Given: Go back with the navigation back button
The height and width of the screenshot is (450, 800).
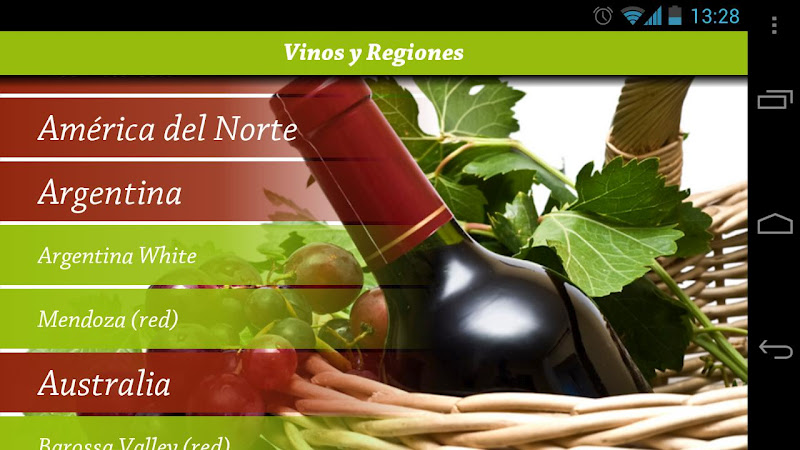Looking at the screenshot, I should [x=774, y=349].
